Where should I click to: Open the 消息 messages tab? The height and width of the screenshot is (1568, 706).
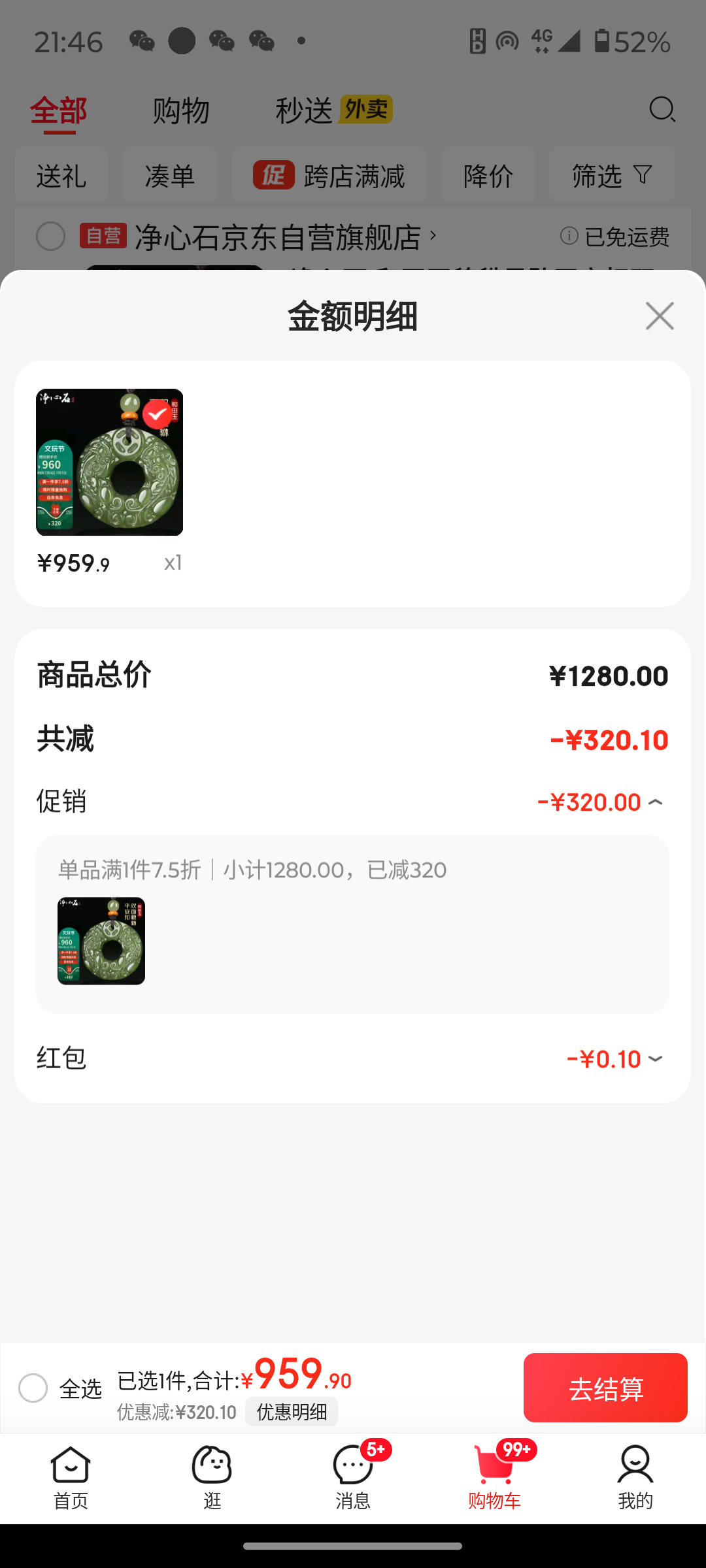(353, 1478)
